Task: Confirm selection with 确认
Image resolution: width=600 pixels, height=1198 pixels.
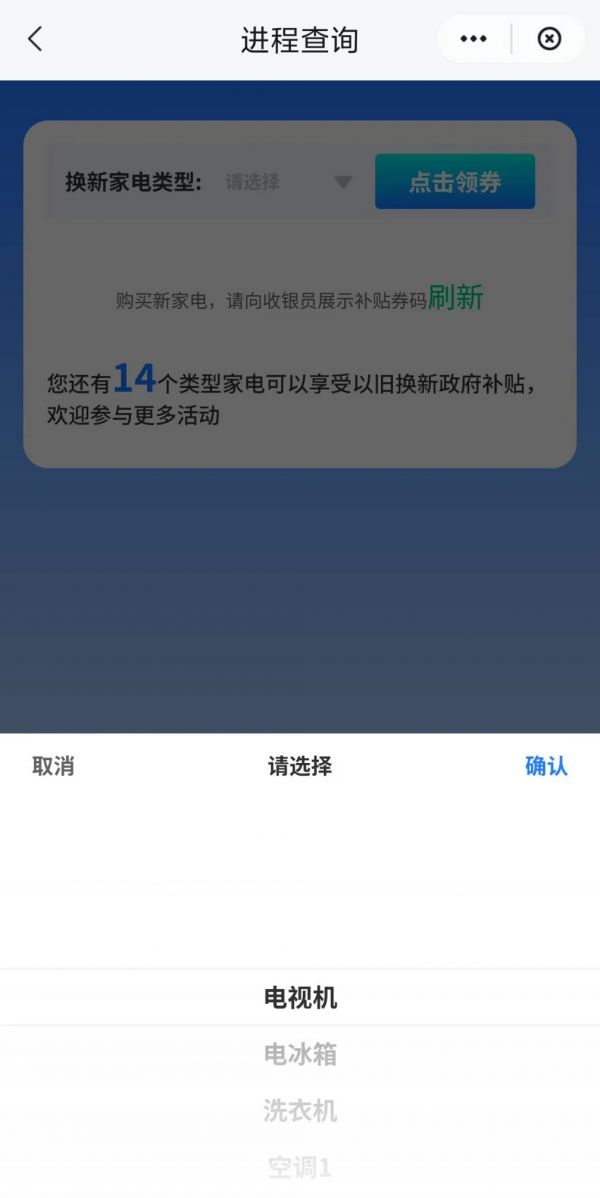Action: click(x=546, y=766)
